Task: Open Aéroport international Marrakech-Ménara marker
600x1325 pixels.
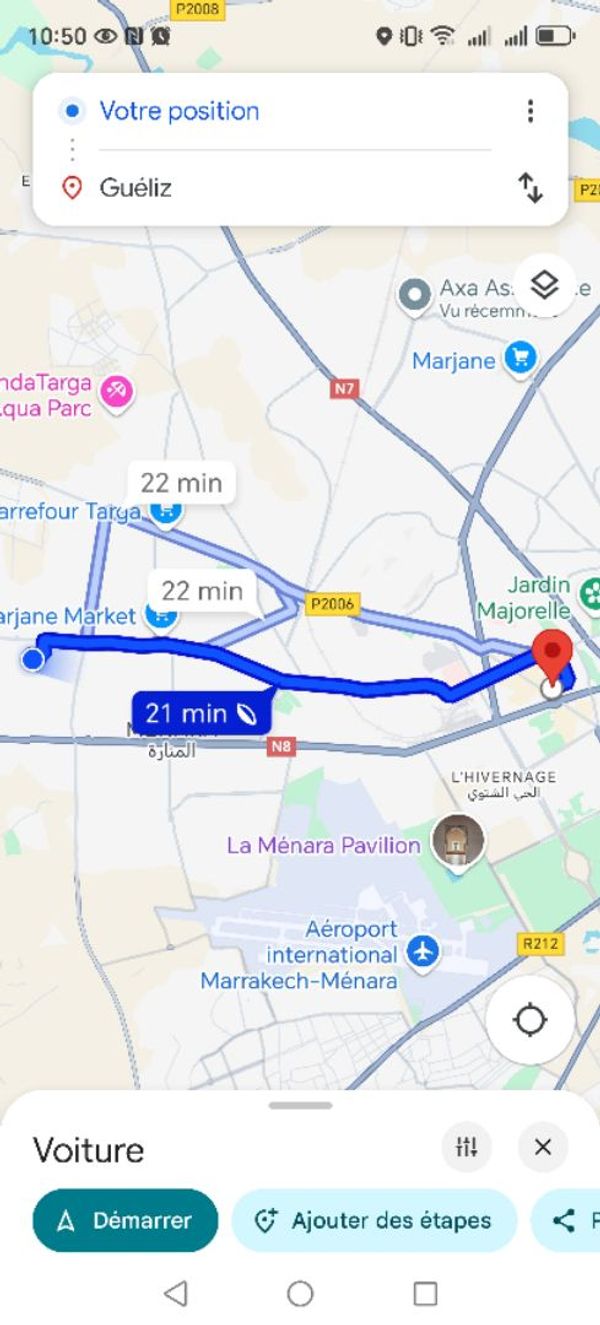Action: tap(423, 952)
